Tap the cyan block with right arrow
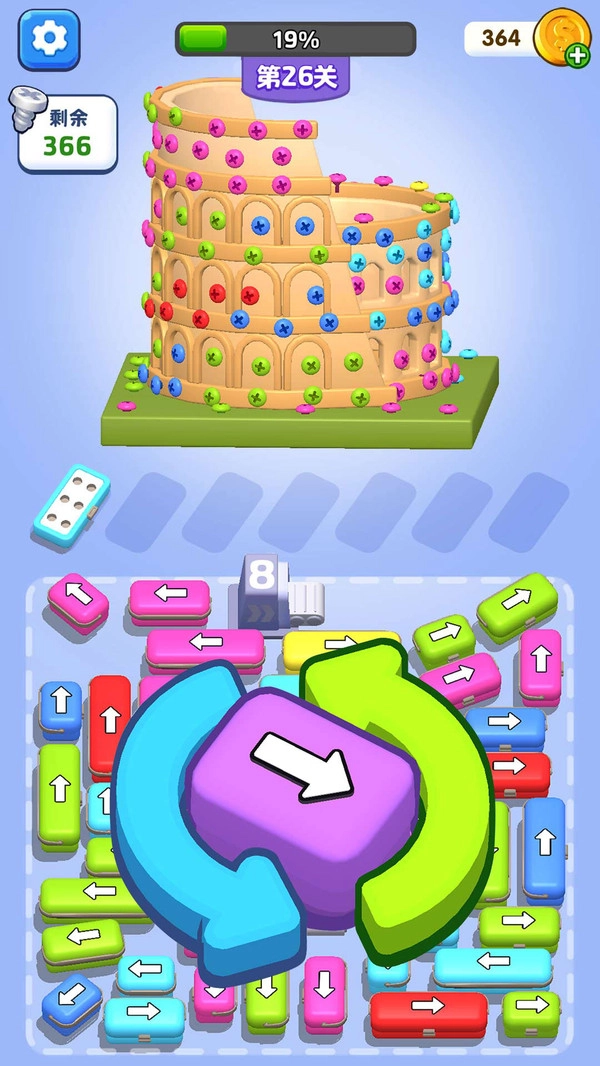 [x=144, y=1011]
